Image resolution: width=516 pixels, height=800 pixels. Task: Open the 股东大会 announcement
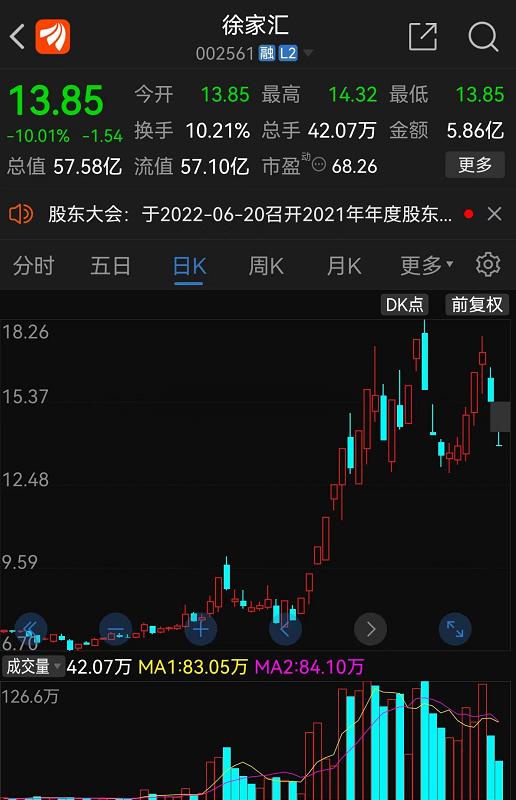click(x=250, y=214)
